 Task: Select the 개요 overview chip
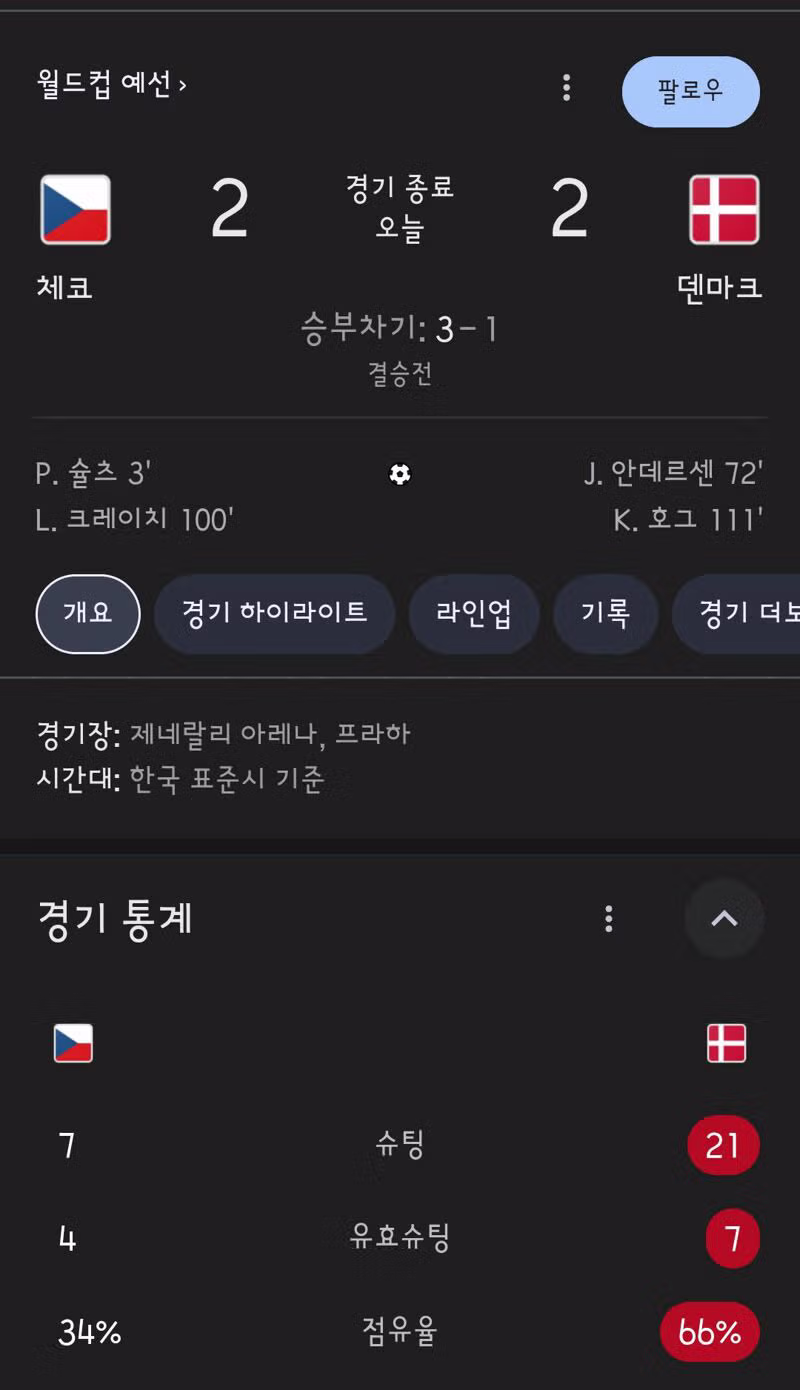(86, 614)
